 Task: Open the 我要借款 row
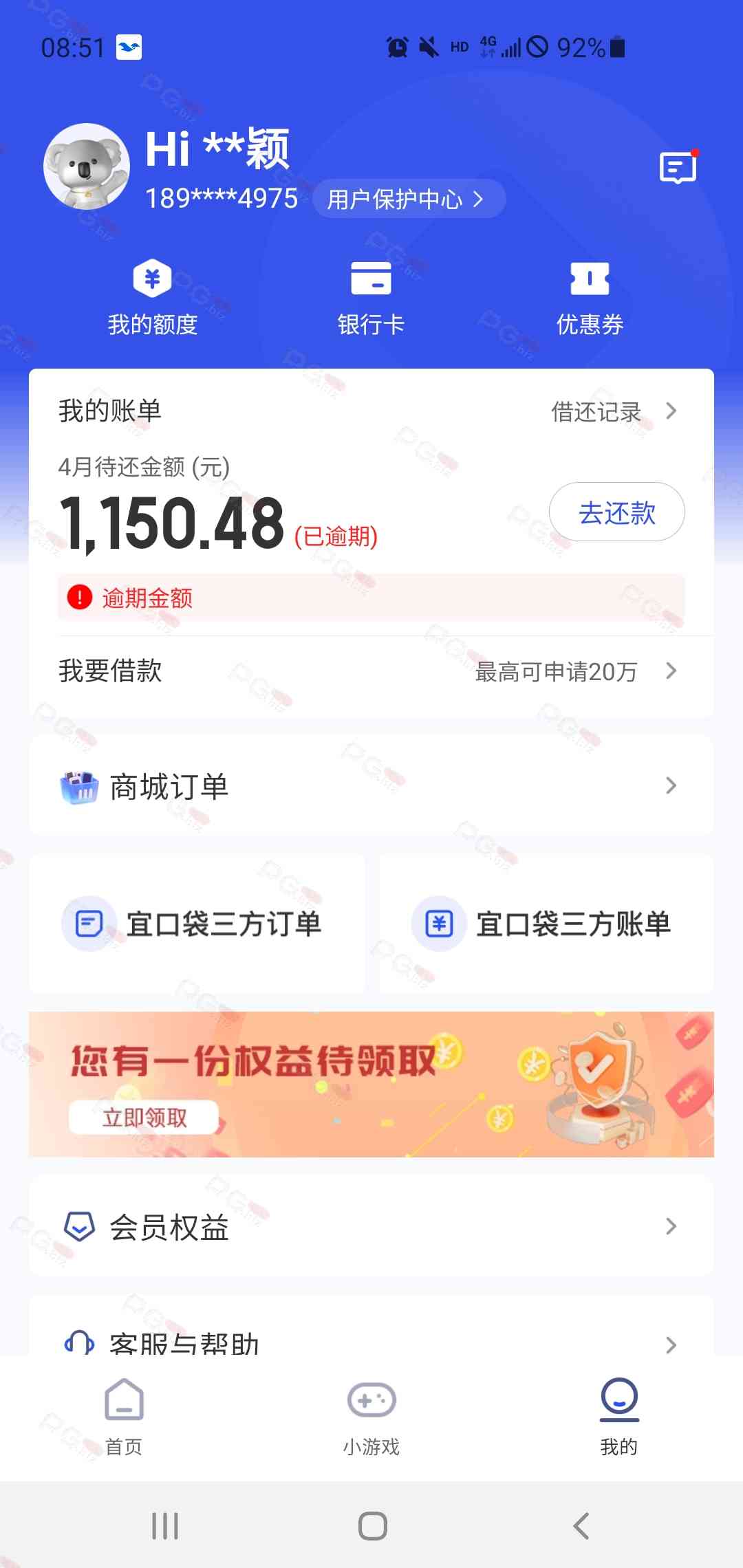click(371, 671)
